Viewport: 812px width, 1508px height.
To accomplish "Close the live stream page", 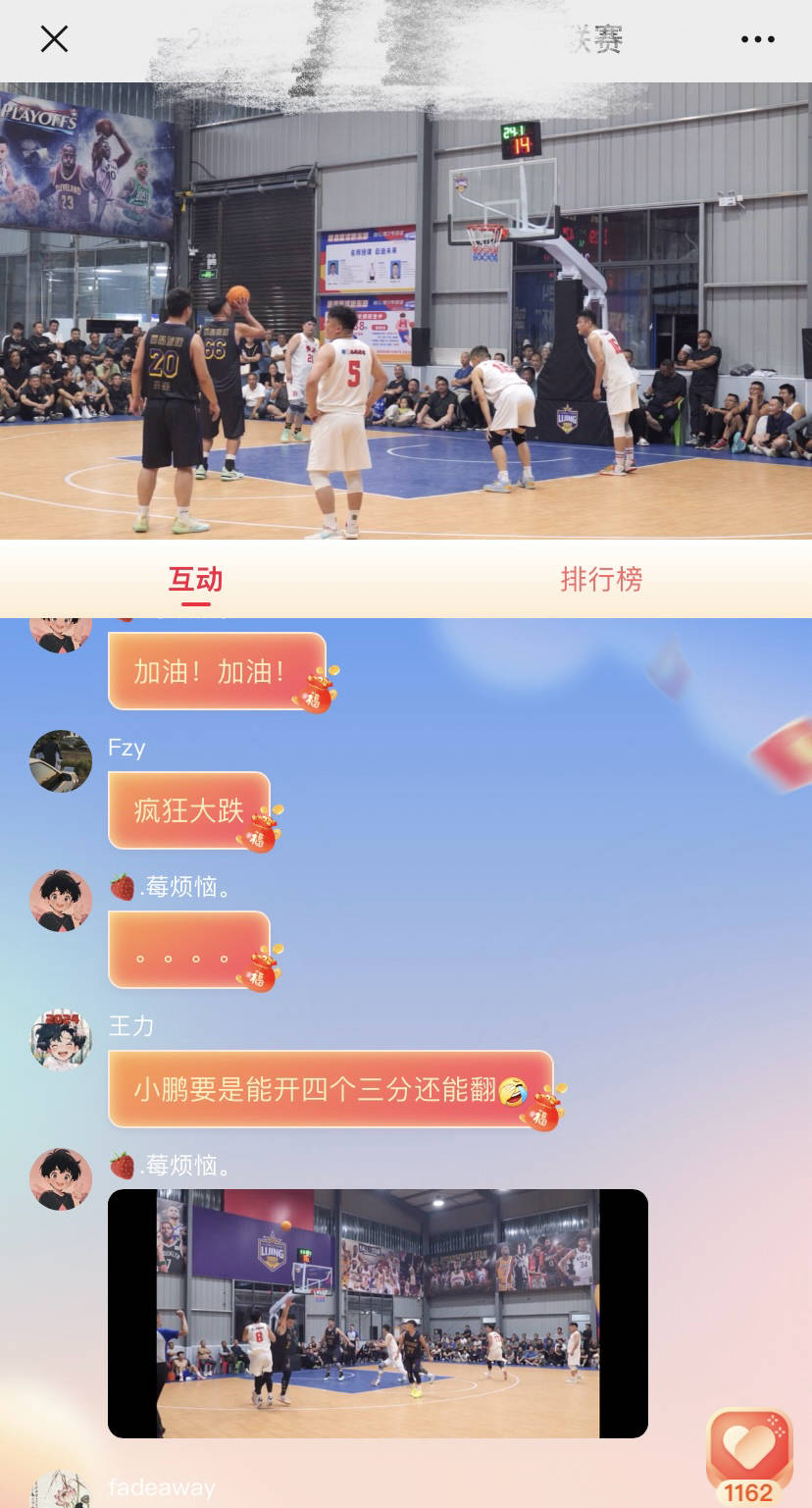I will [54, 39].
